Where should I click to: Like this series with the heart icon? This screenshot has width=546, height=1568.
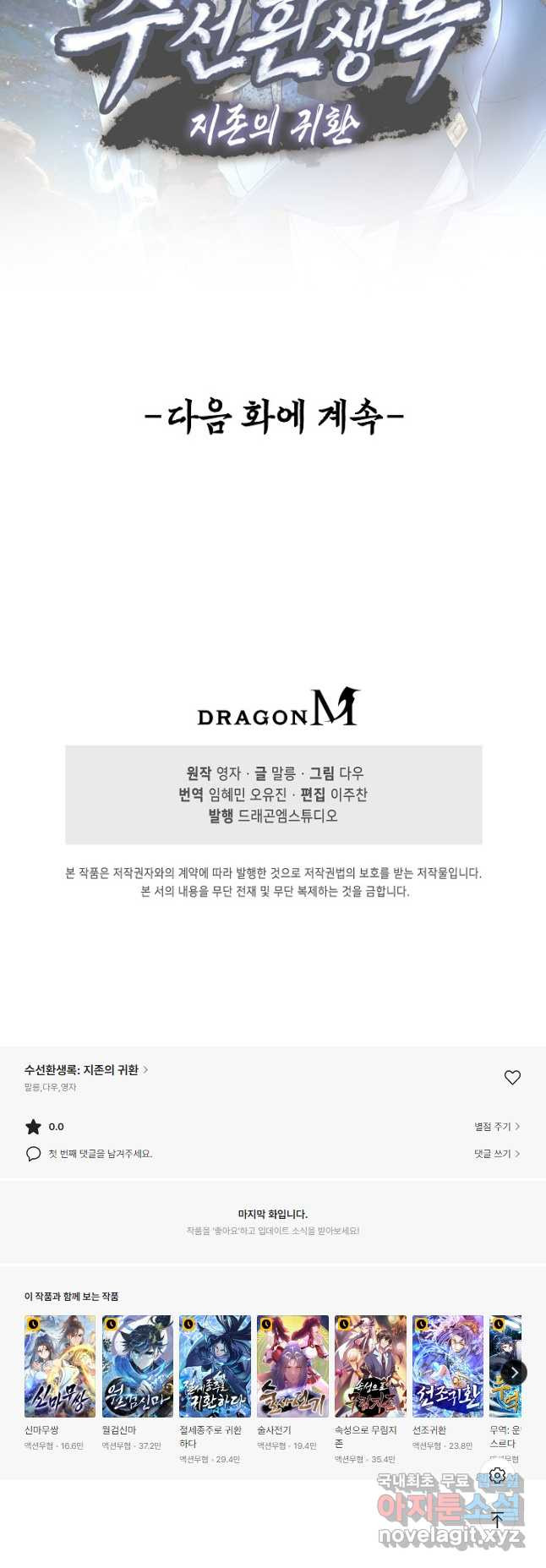coord(512,1077)
